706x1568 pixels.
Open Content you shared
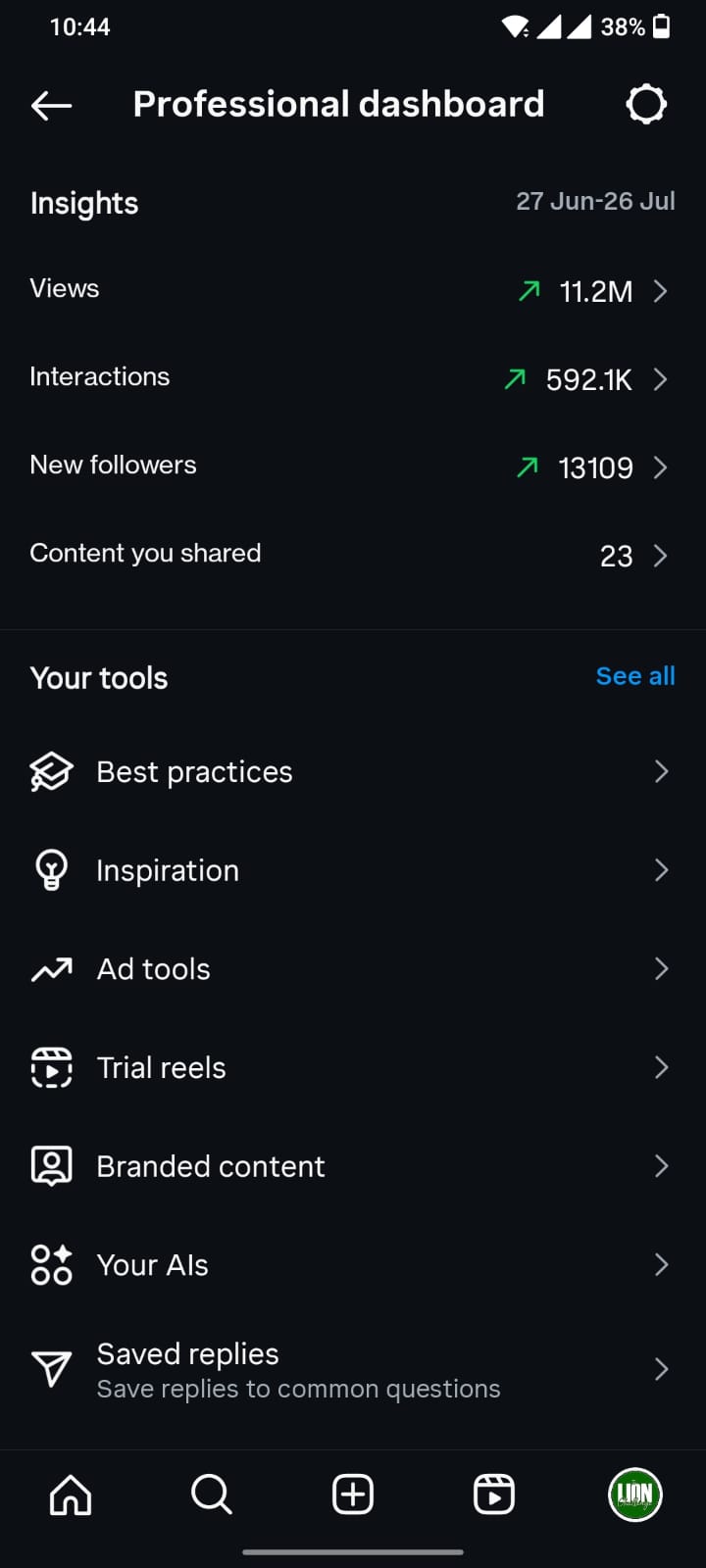[353, 555]
